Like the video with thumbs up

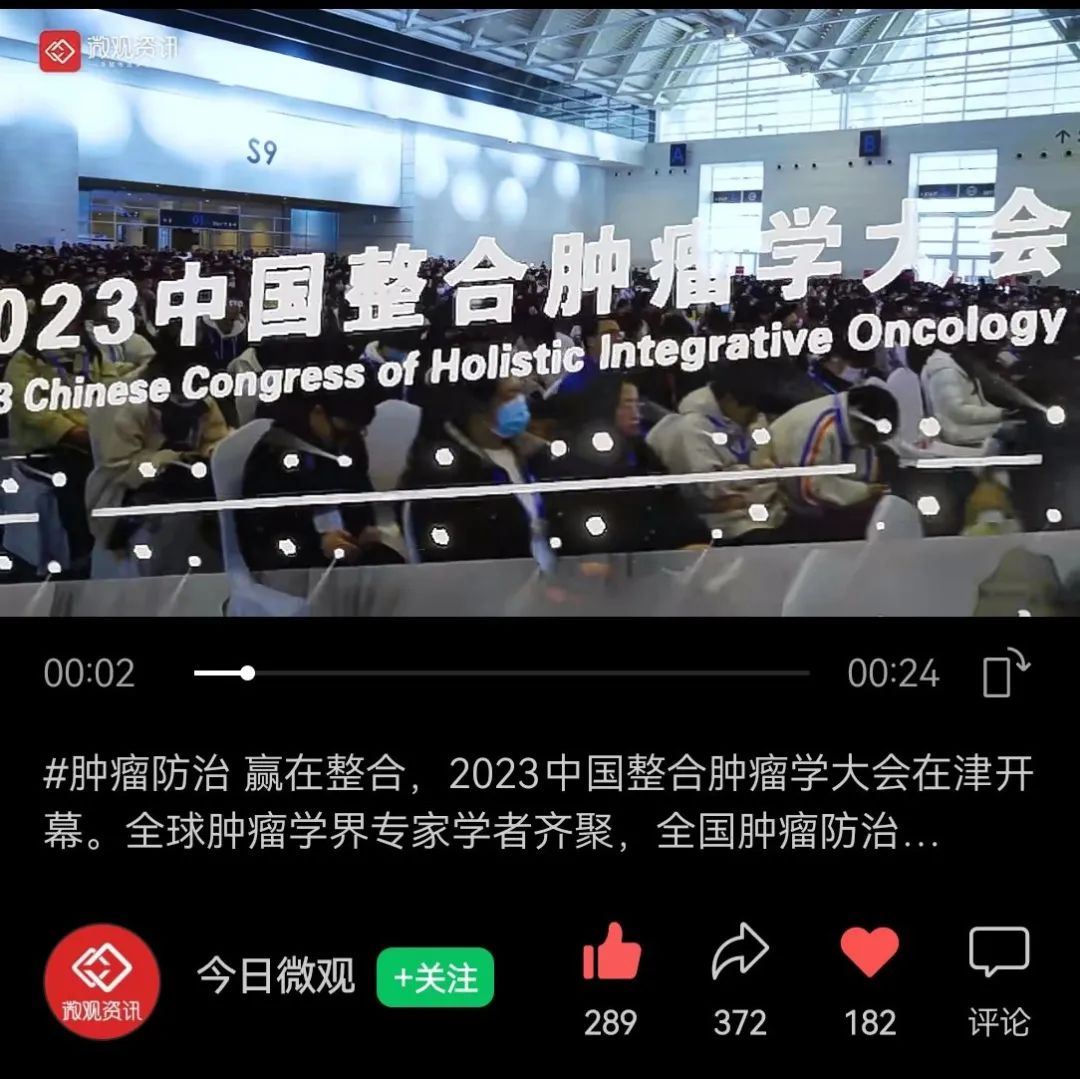pos(611,952)
